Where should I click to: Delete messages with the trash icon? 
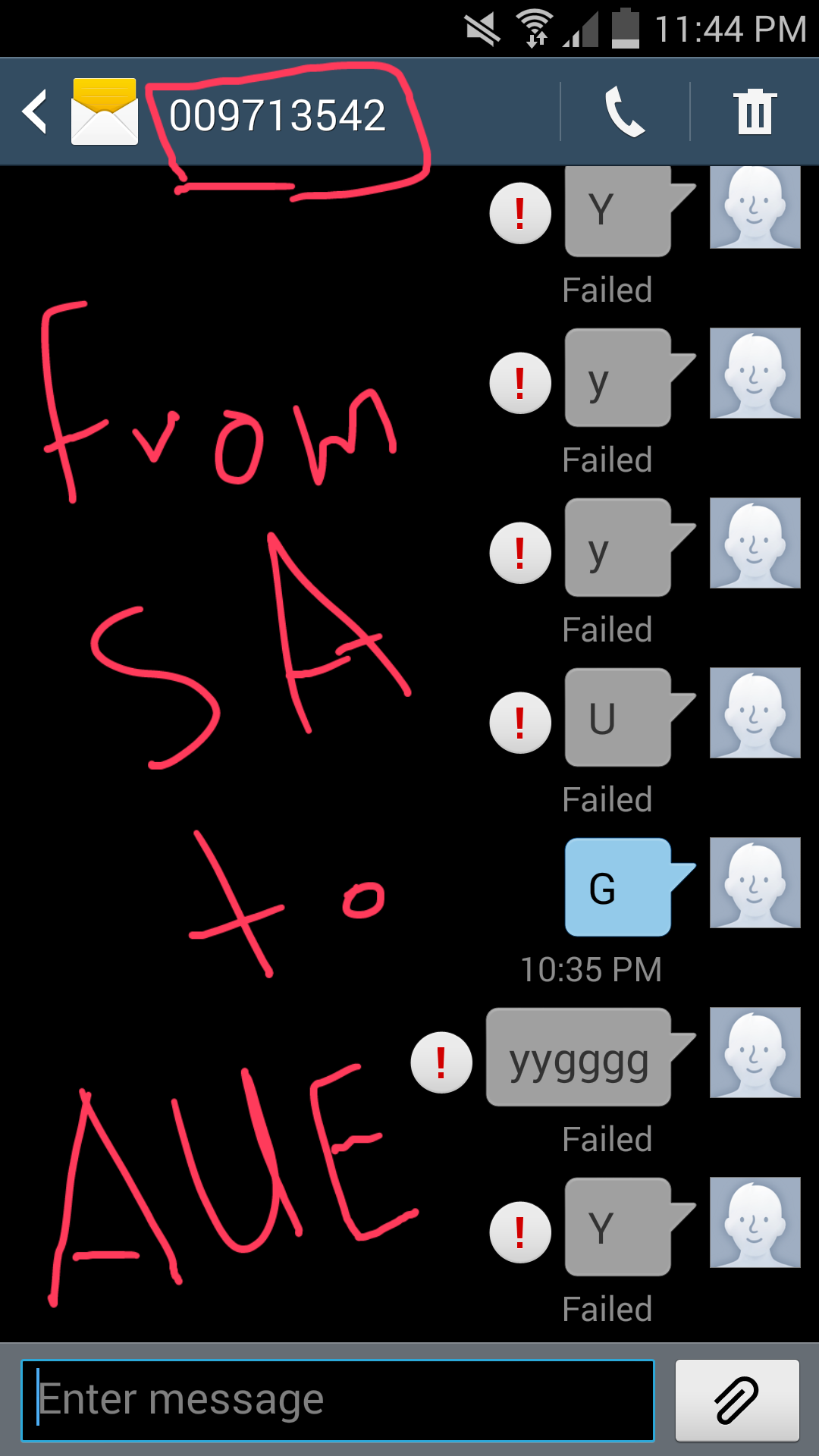755,111
